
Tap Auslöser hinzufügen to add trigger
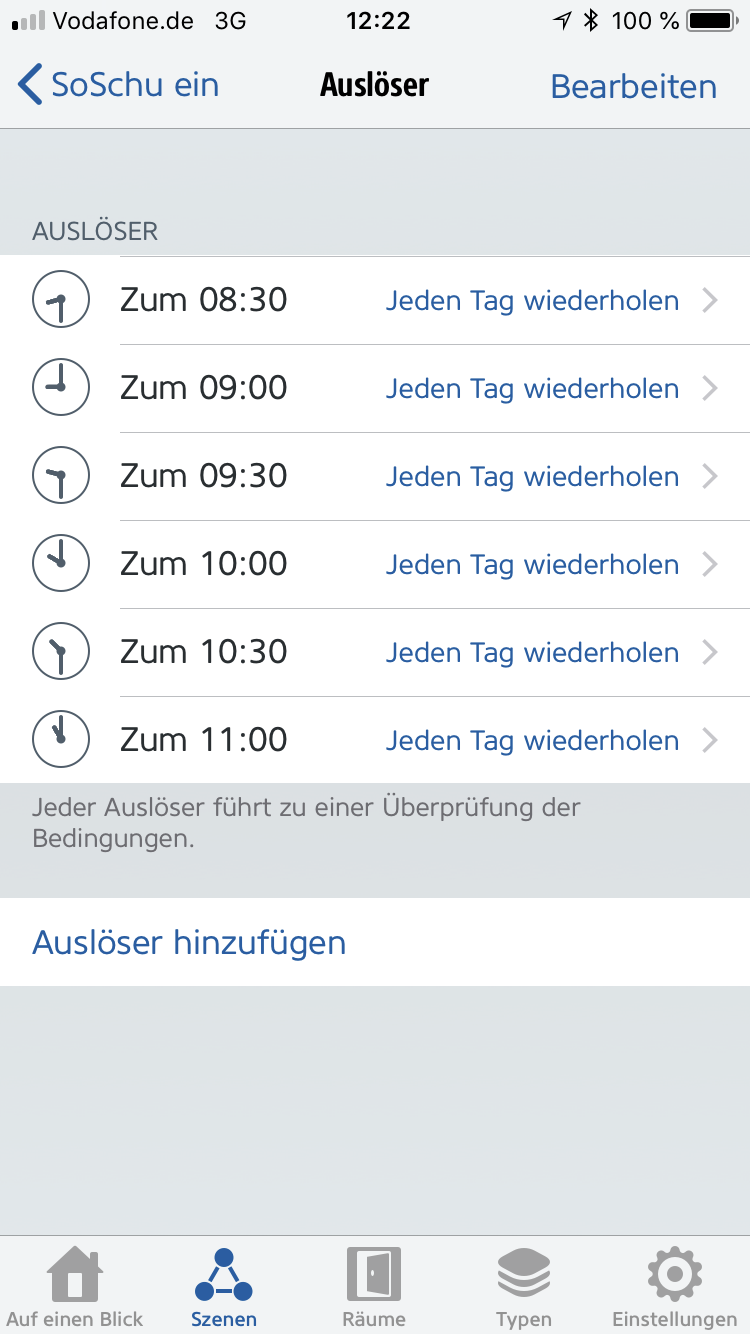click(x=190, y=942)
